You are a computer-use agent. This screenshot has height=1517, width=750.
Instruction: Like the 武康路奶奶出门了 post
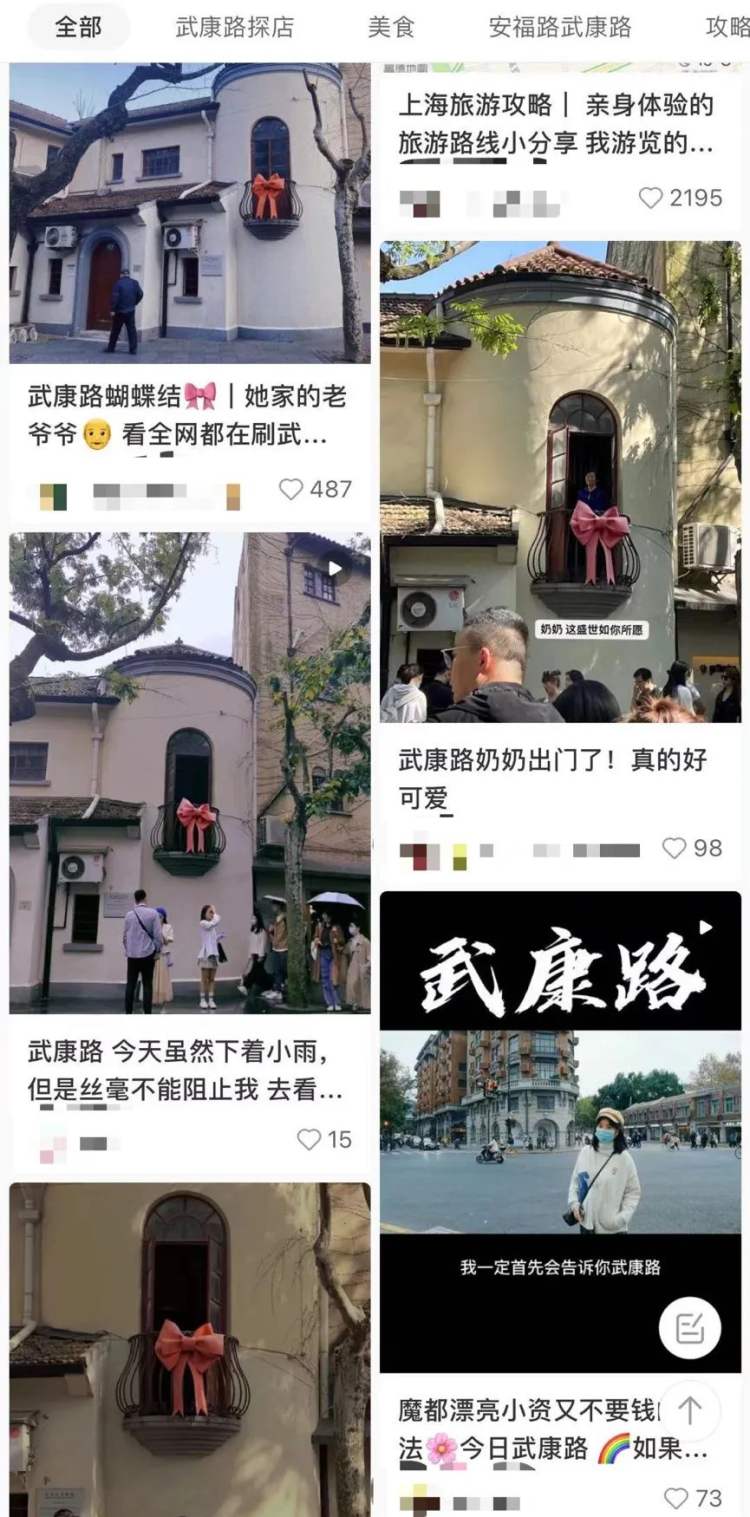coord(675,848)
